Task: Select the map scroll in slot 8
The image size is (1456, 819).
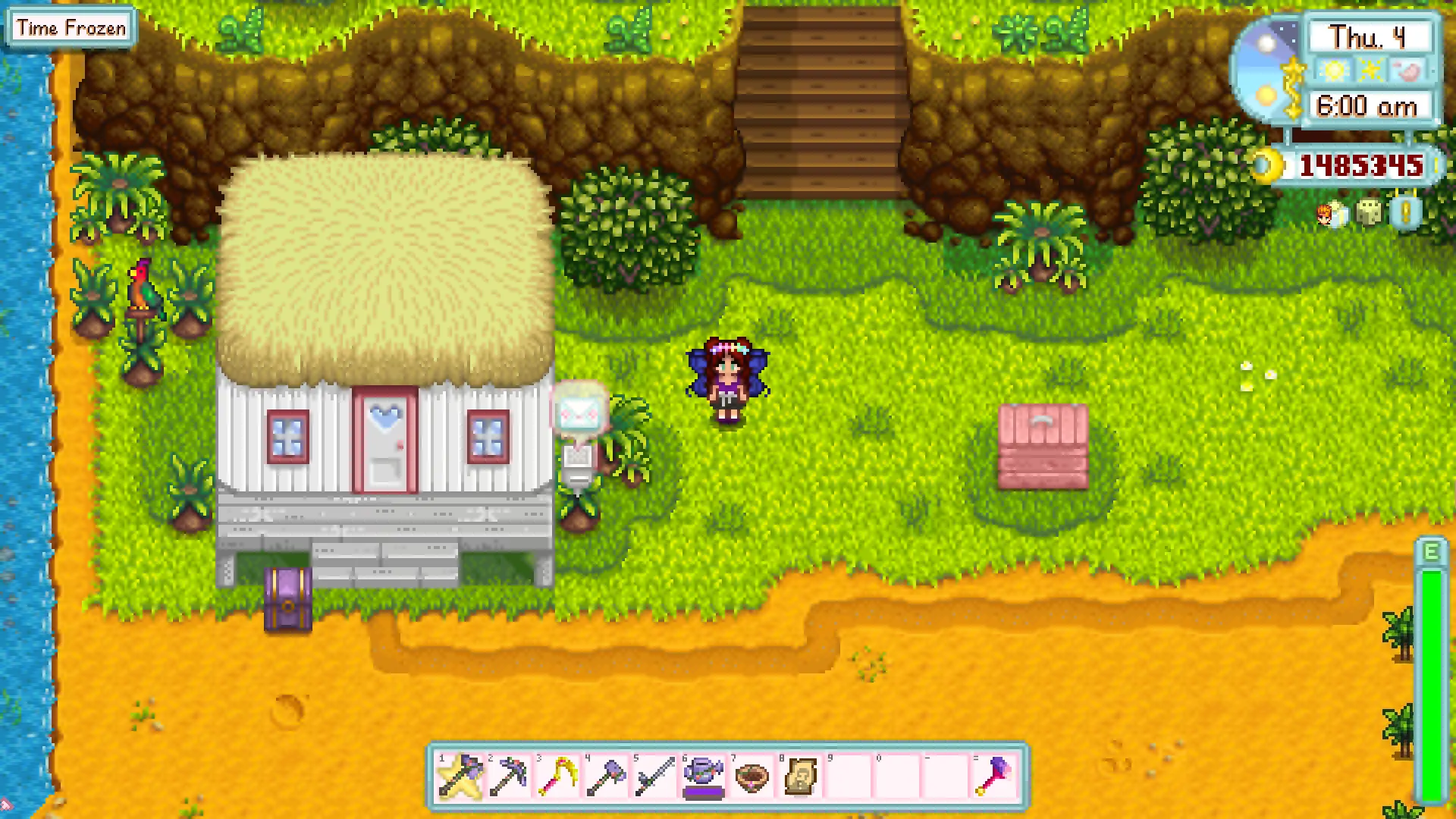Action: tap(800, 776)
